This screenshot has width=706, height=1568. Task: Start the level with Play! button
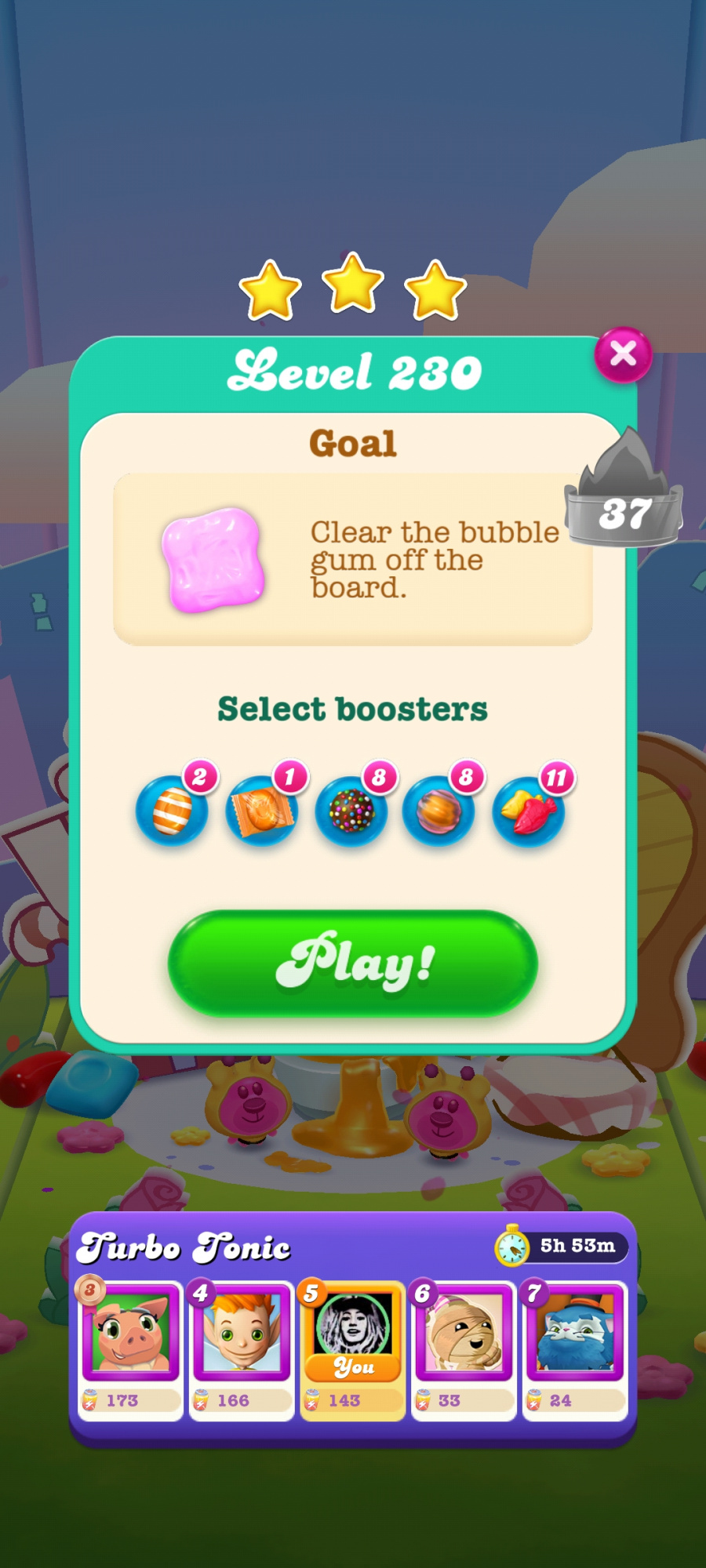coord(353,963)
